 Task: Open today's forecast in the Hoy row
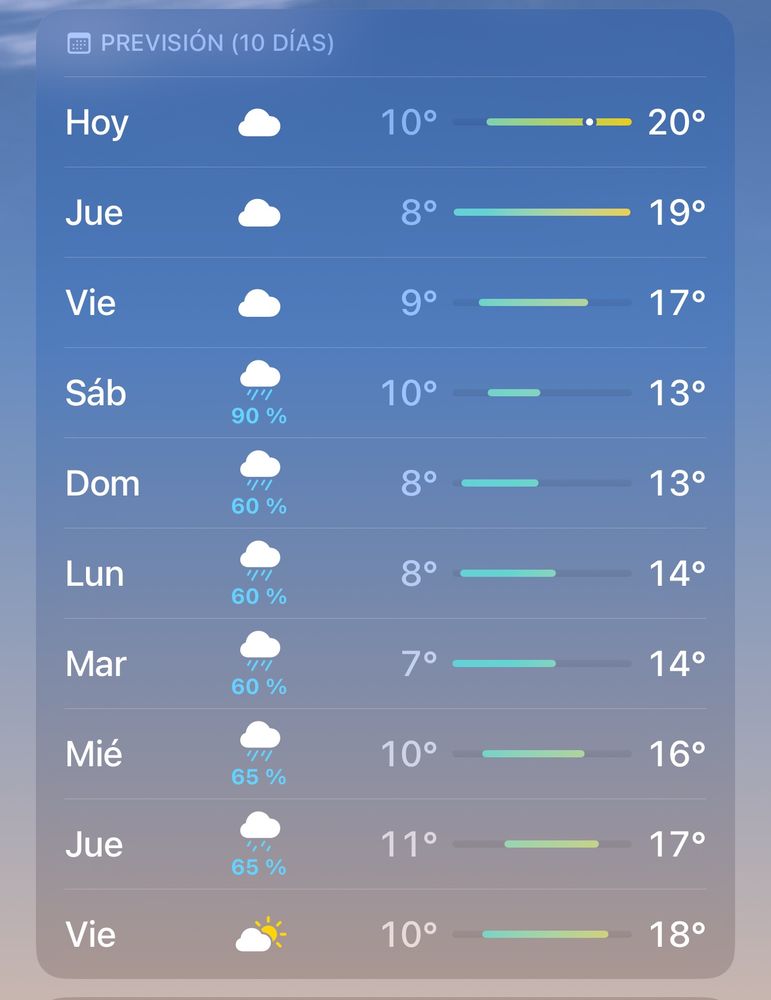coord(385,122)
